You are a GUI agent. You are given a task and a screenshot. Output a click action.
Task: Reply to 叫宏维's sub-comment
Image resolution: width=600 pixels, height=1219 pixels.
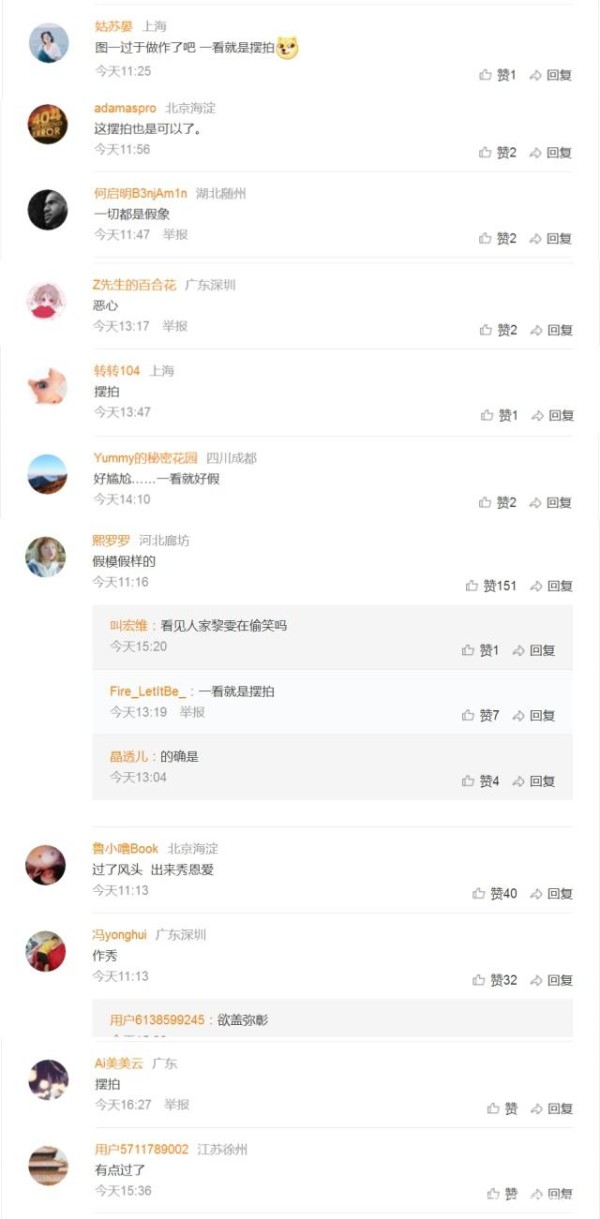(533, 651)
